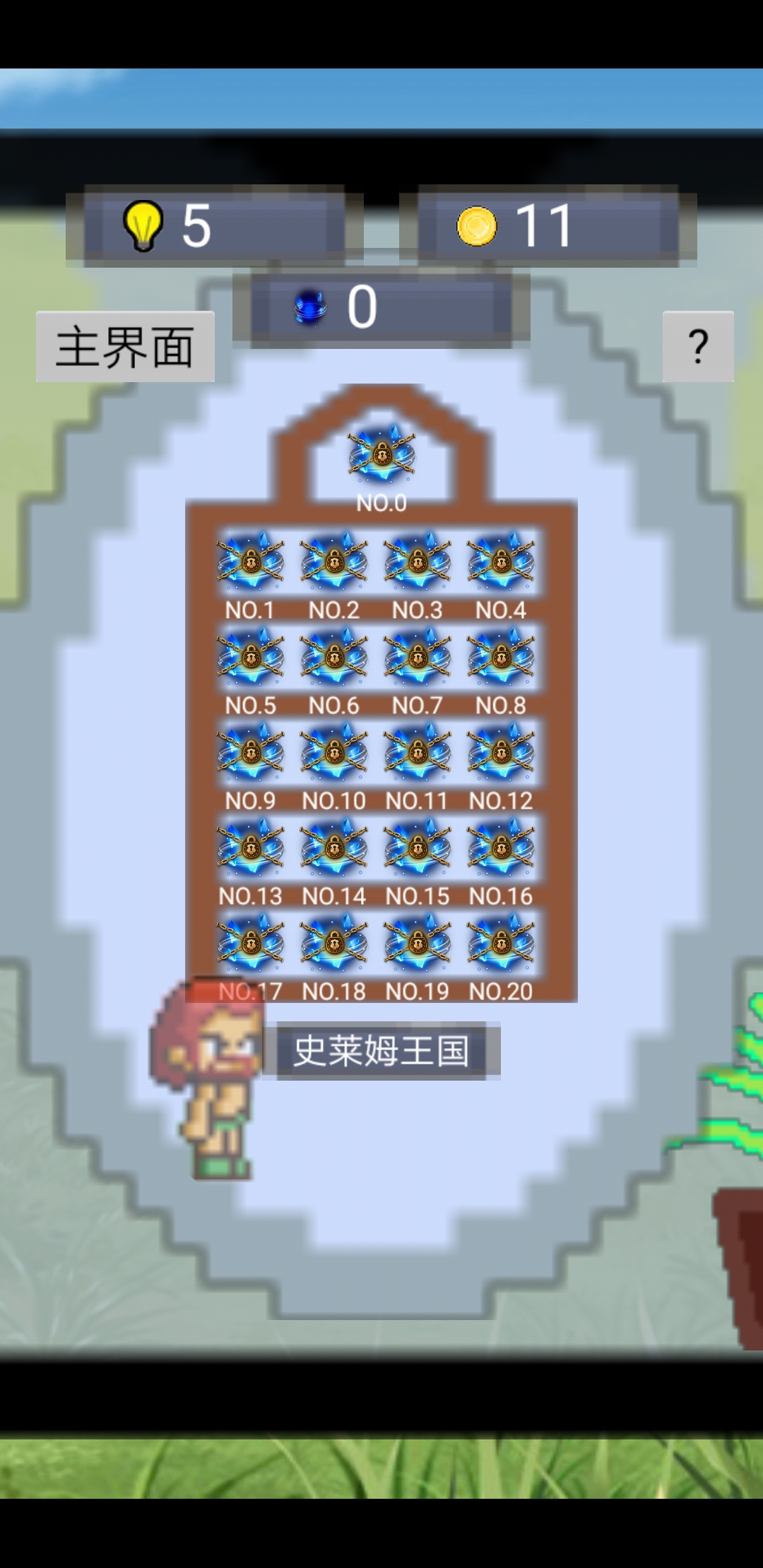Open level NO.3

click(x=417, y=562)
